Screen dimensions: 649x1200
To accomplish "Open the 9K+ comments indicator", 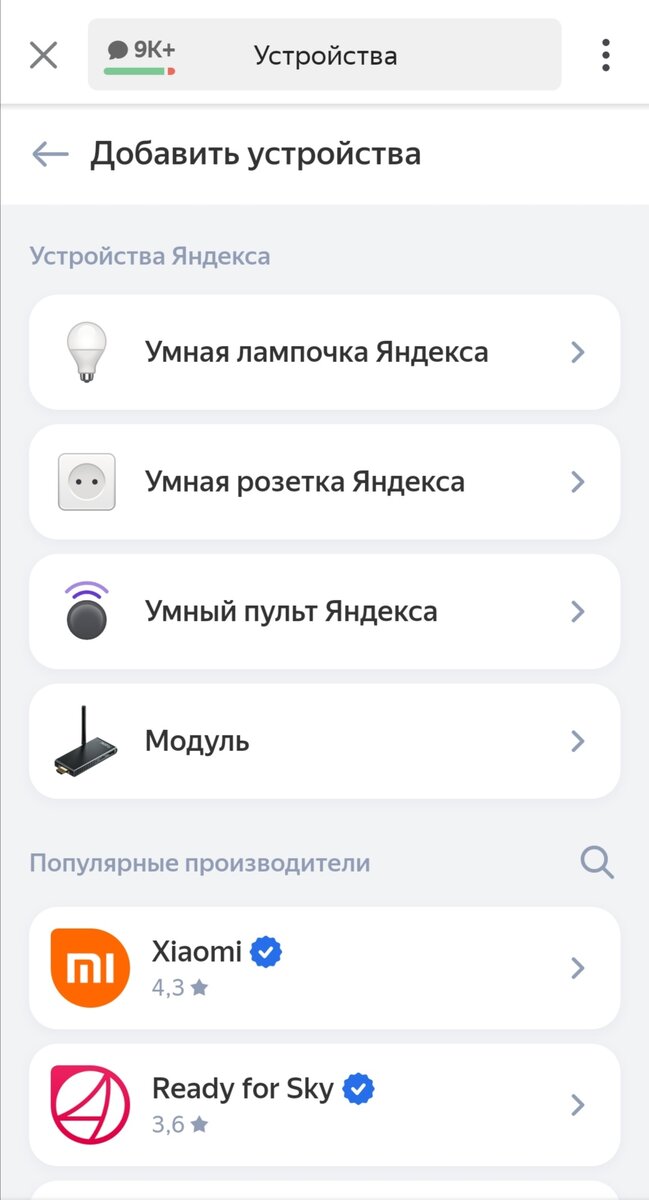I will [x=140, y=54].
